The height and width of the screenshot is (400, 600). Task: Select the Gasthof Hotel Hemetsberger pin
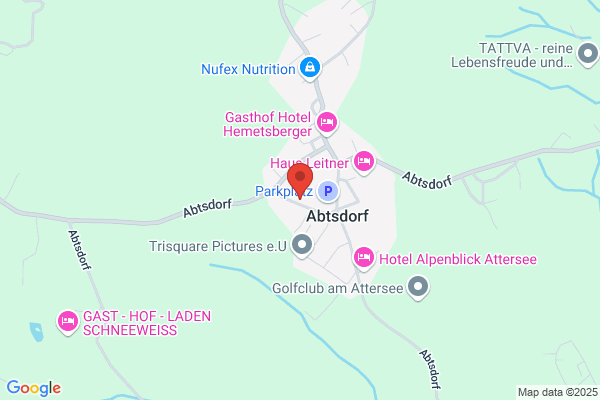point(327,123)
